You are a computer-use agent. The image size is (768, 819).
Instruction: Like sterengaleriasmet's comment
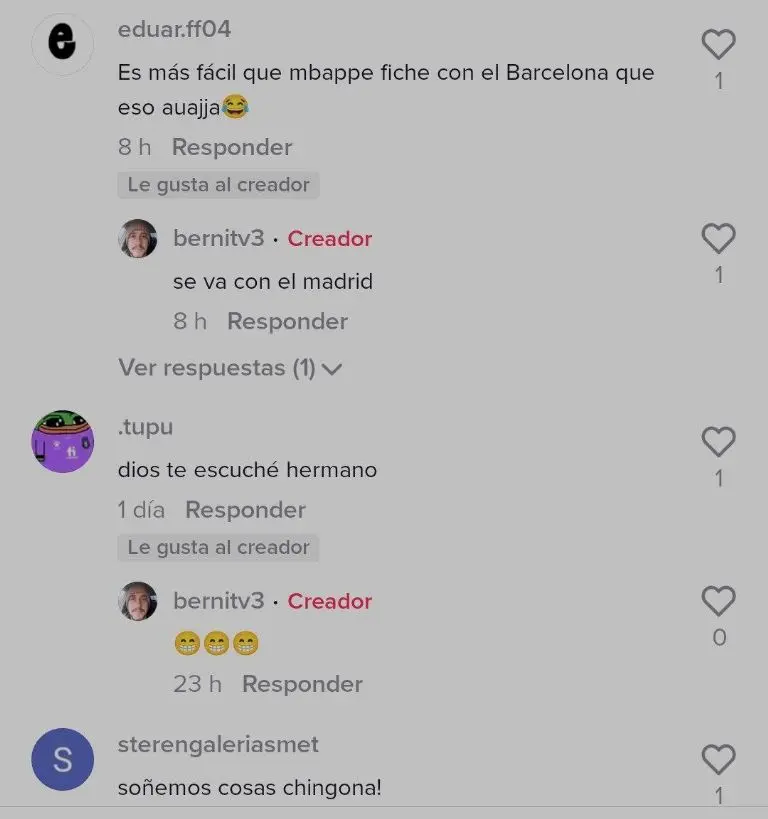tap(718, 760)
